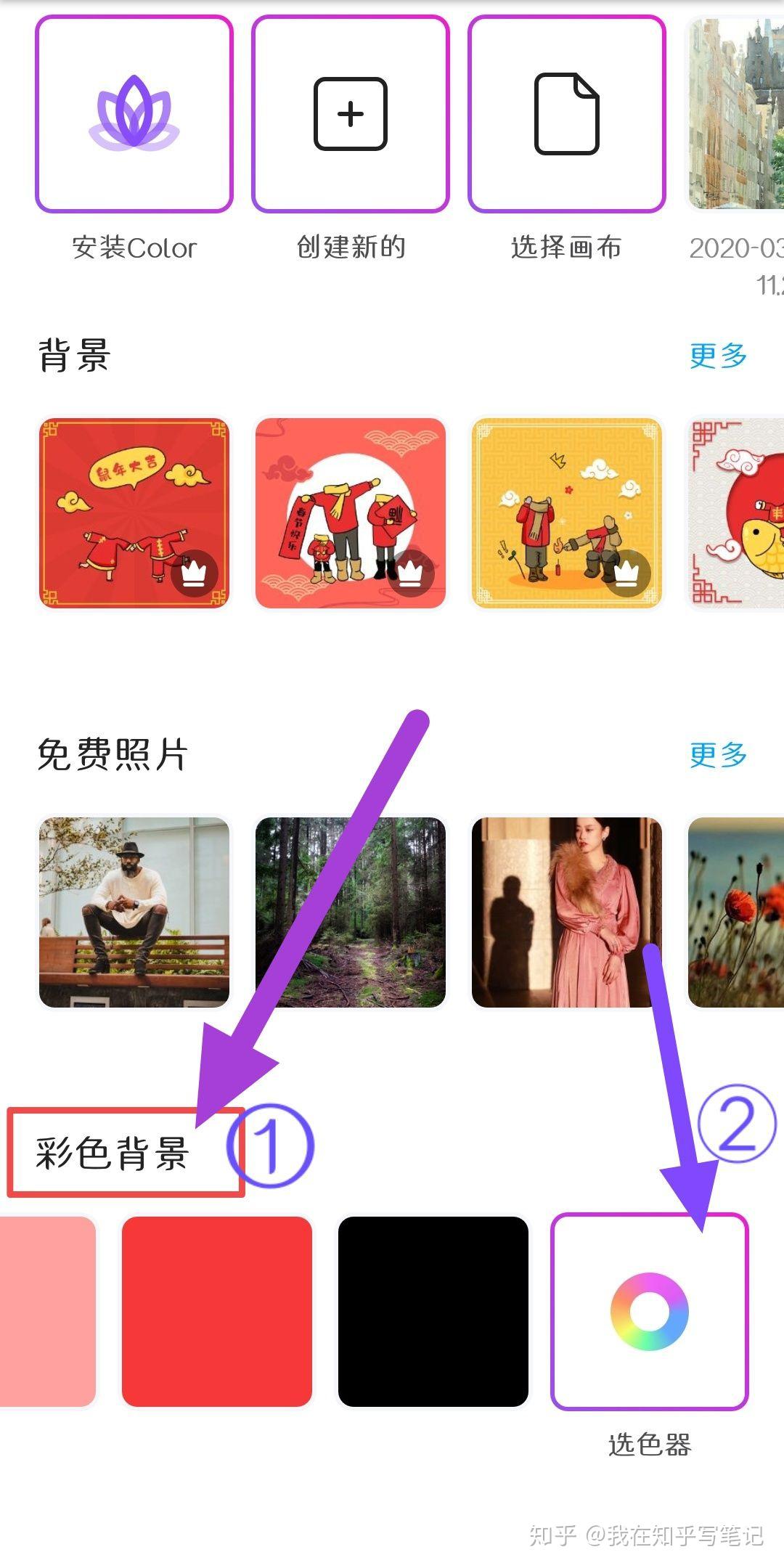
Task: Choose the forest path photo
Action: click(351, 912)
